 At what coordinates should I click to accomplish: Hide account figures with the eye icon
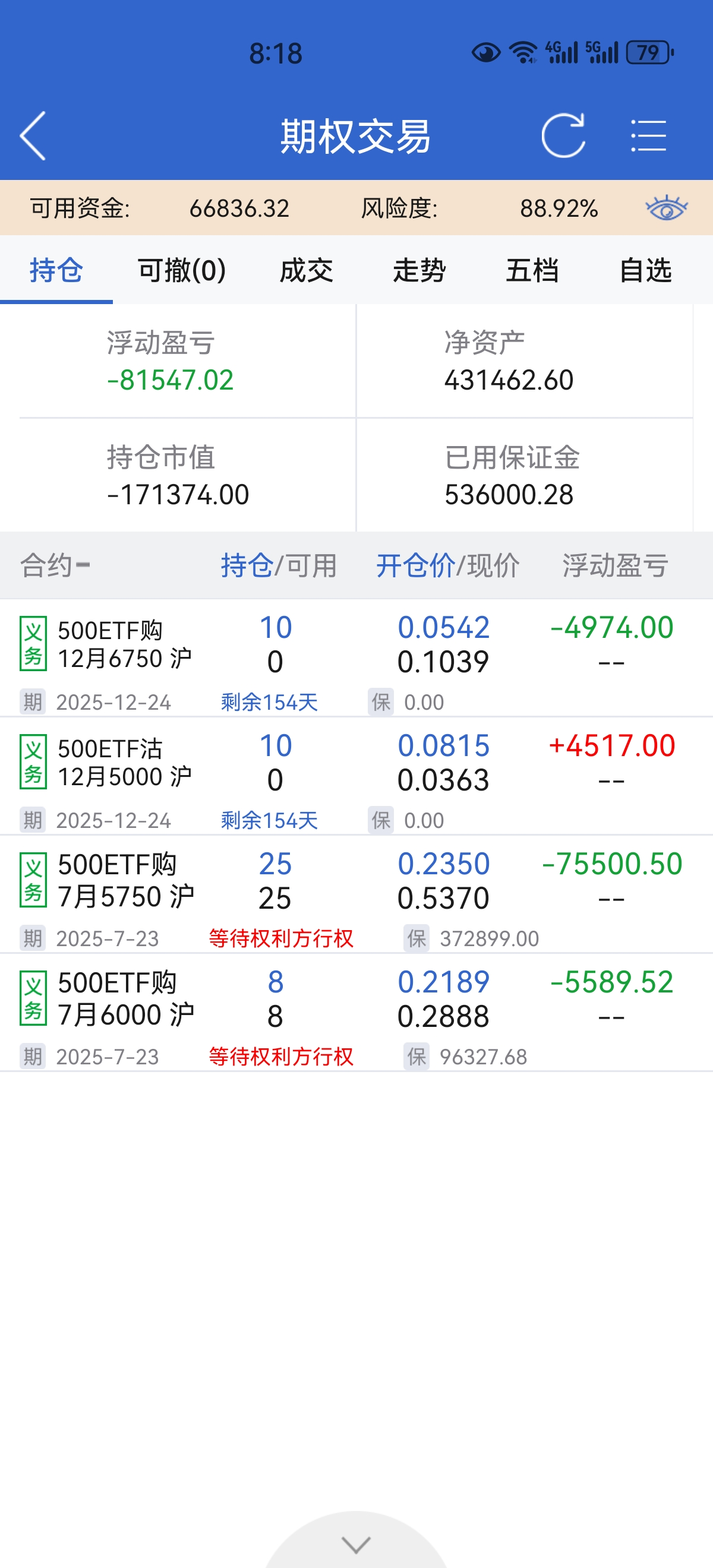[666, 208]
